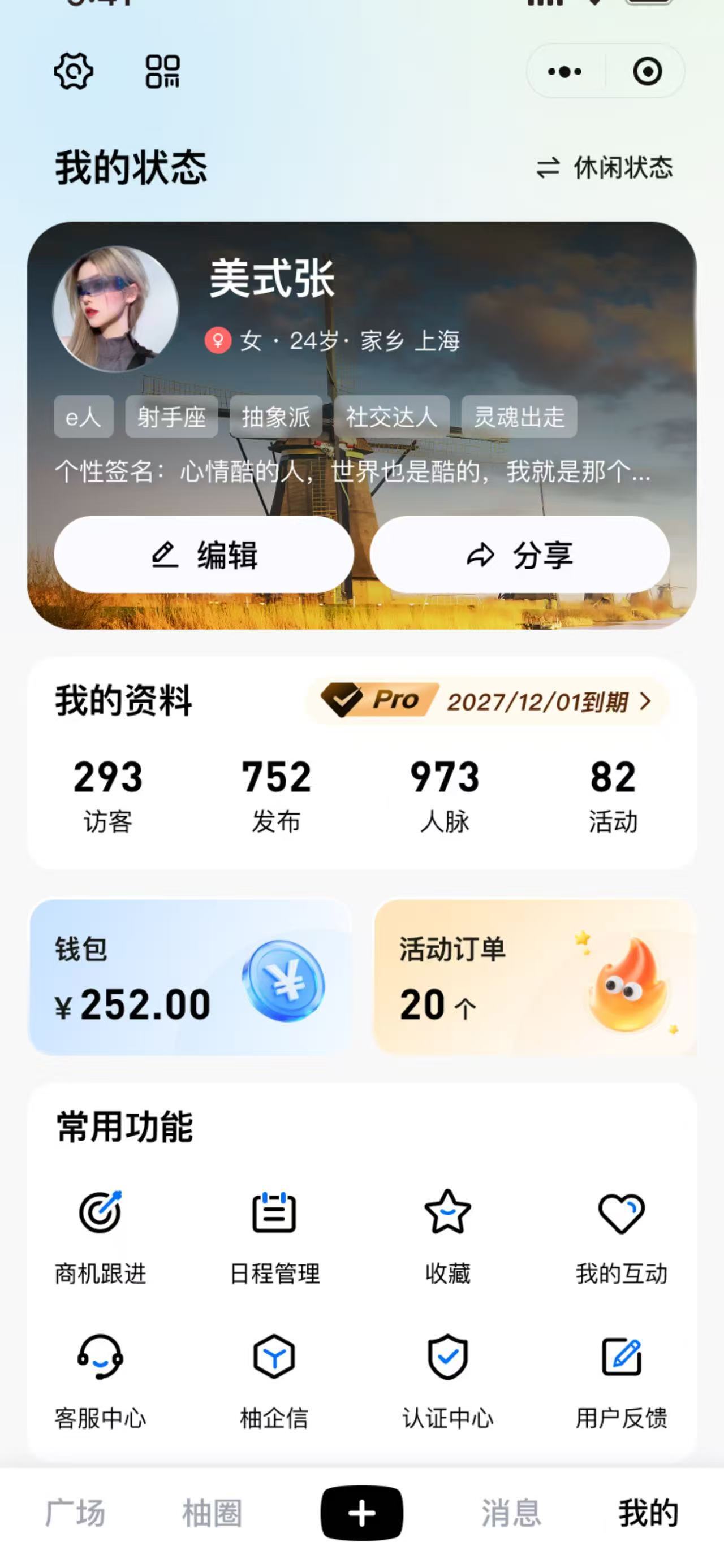Screen dimensions: 724x1568
Task: Open the 活动订单 orders card
Action: (535, 977)
